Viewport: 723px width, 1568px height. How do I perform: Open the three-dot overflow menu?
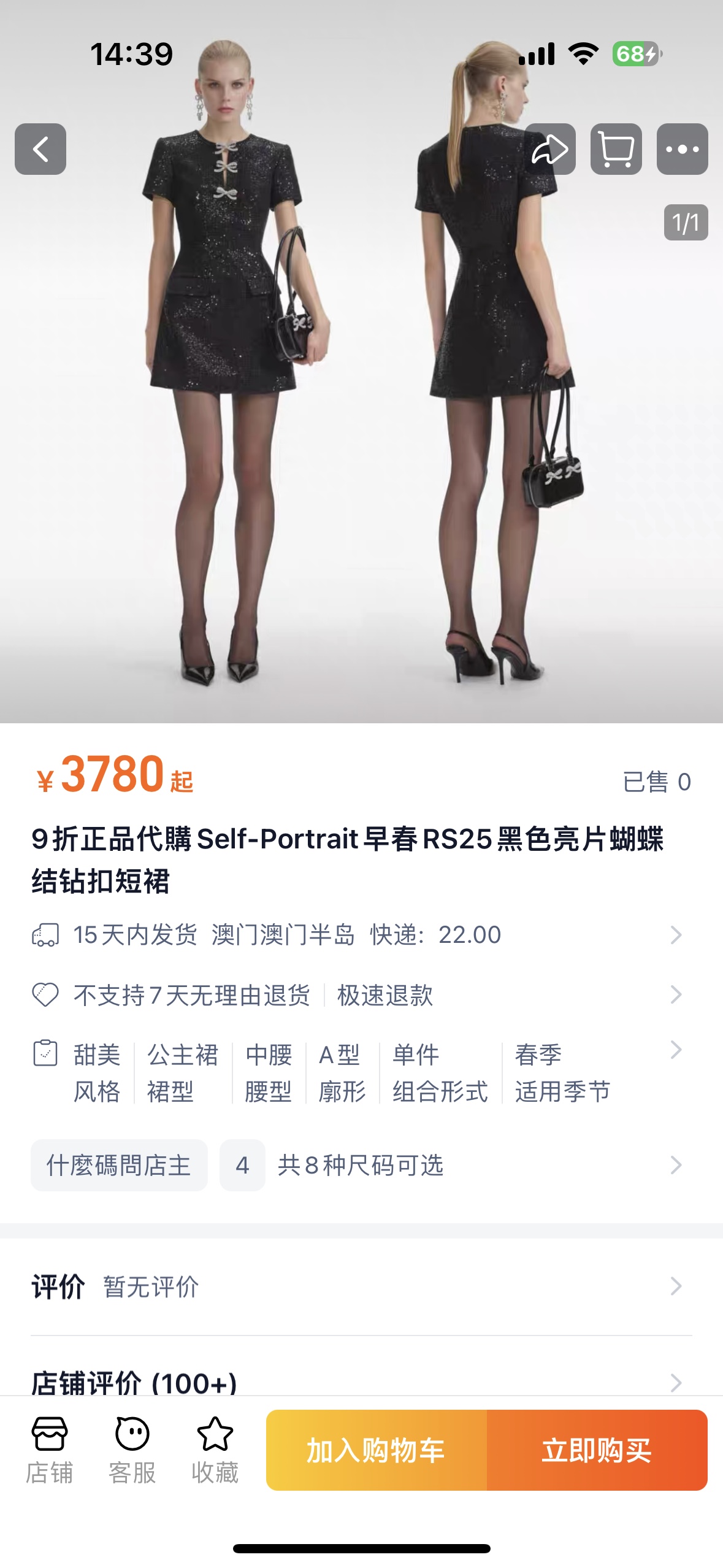682,149
